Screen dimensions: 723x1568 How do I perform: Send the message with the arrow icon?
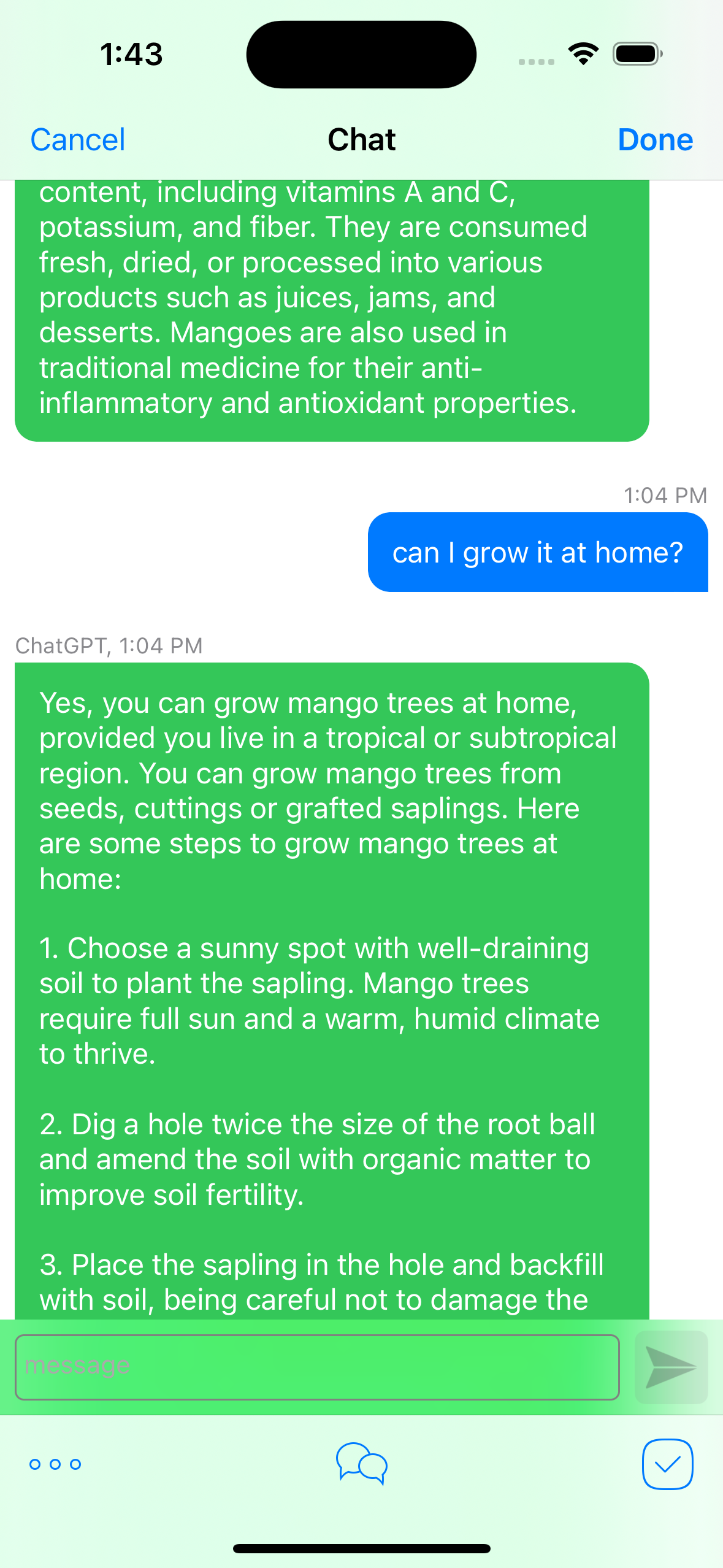671,1367
